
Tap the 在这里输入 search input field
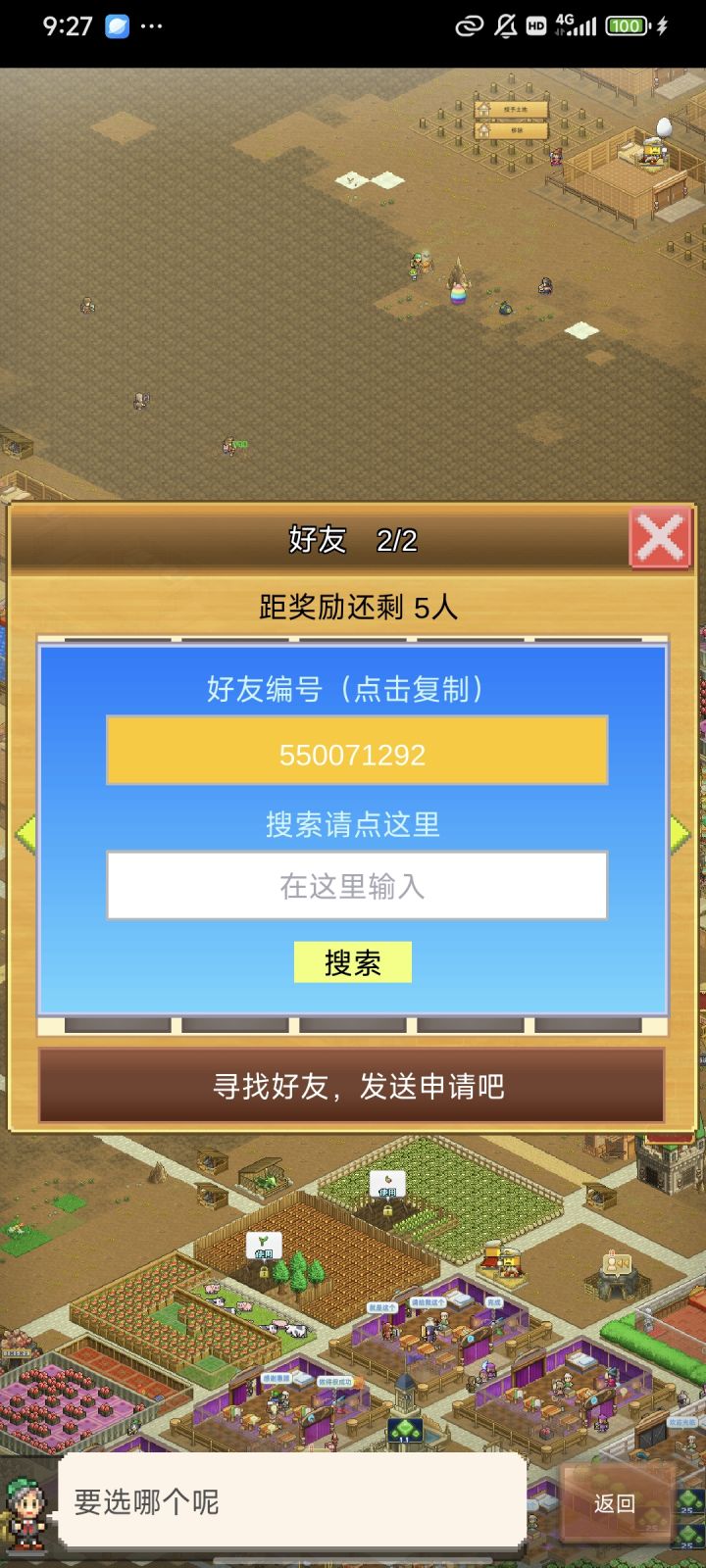click(353, 885)
